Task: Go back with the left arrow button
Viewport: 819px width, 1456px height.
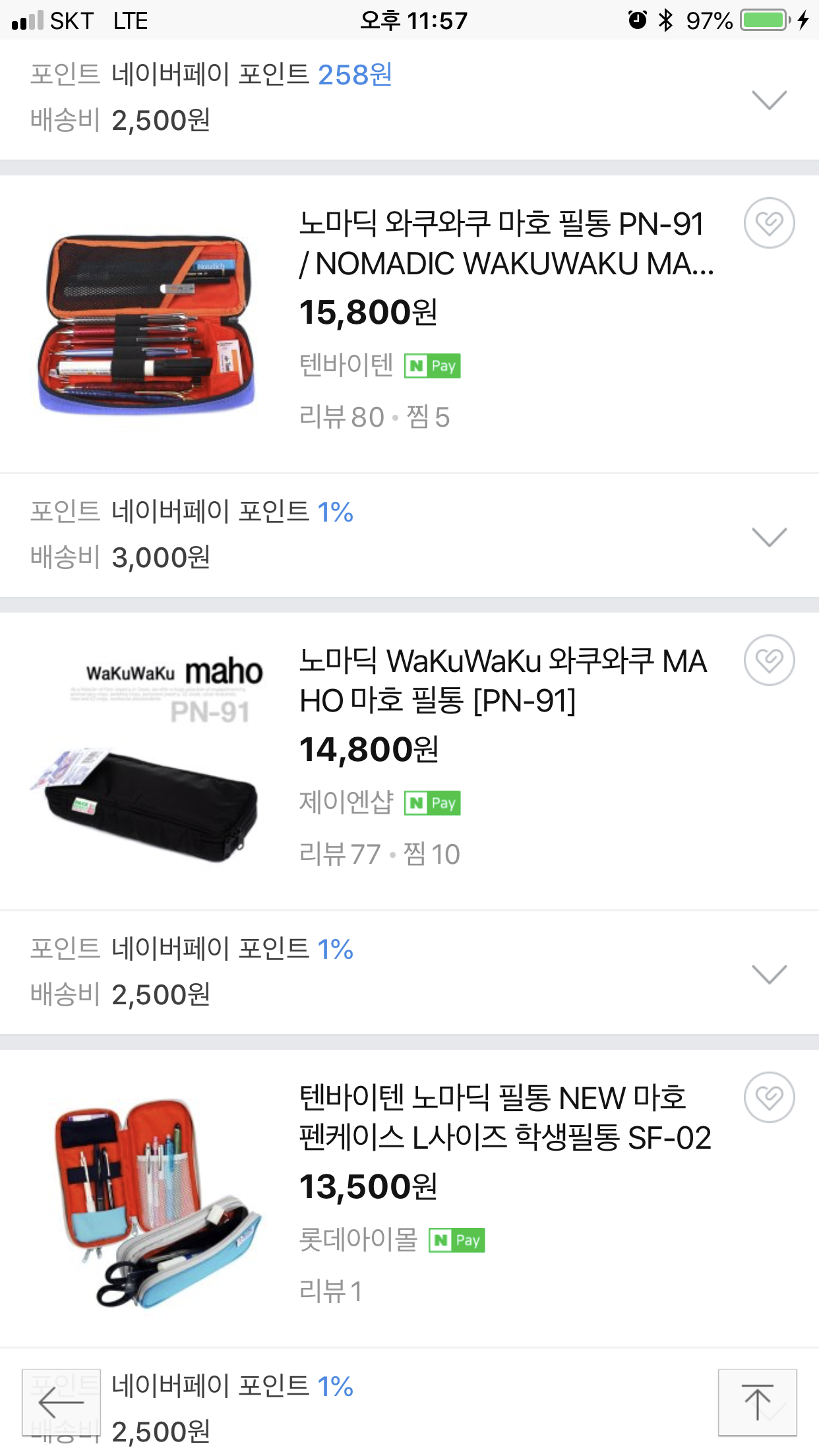Action: point(61,1402)
